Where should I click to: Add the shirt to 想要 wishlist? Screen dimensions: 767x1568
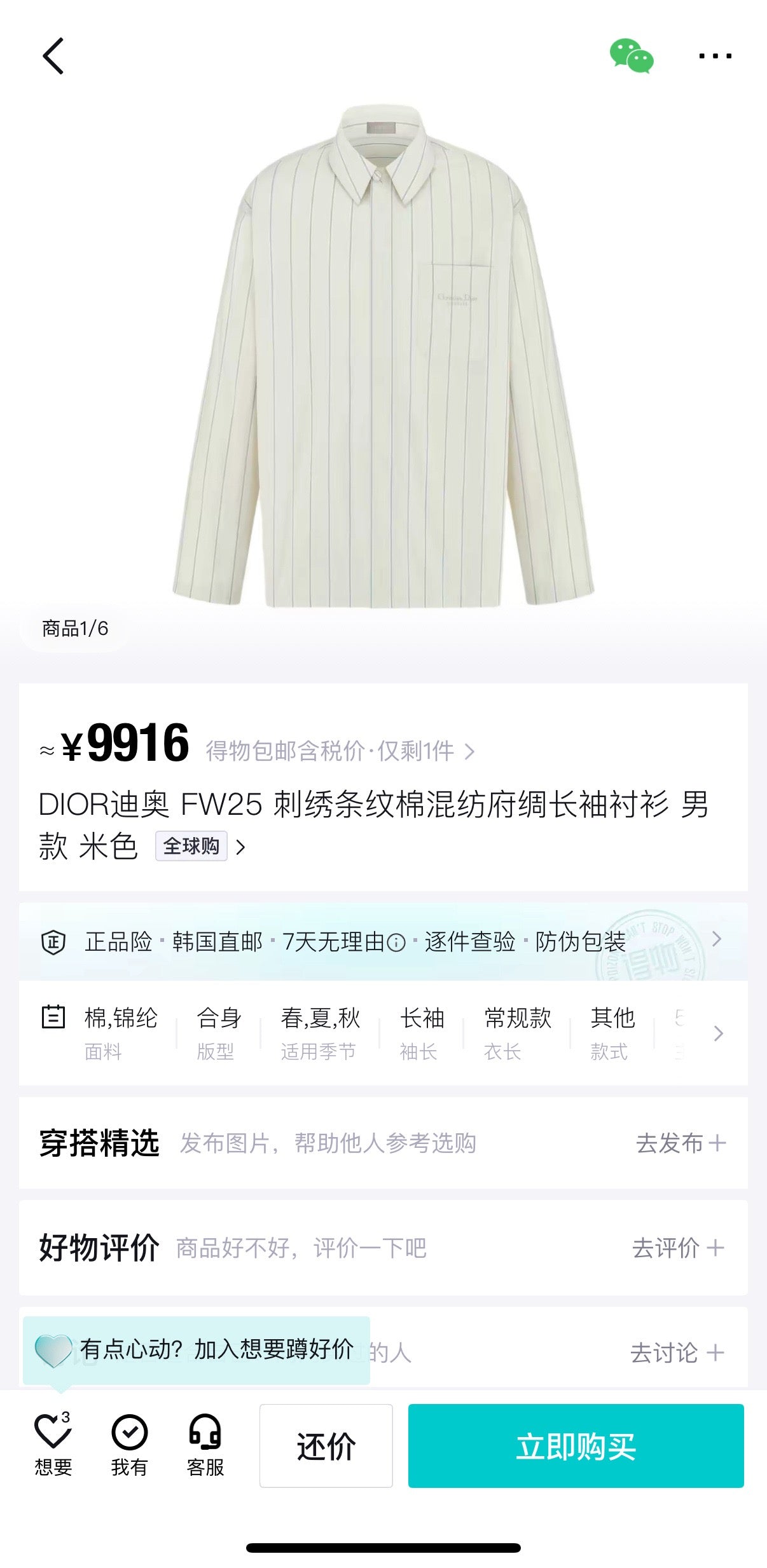click(x=53, y=1445)
